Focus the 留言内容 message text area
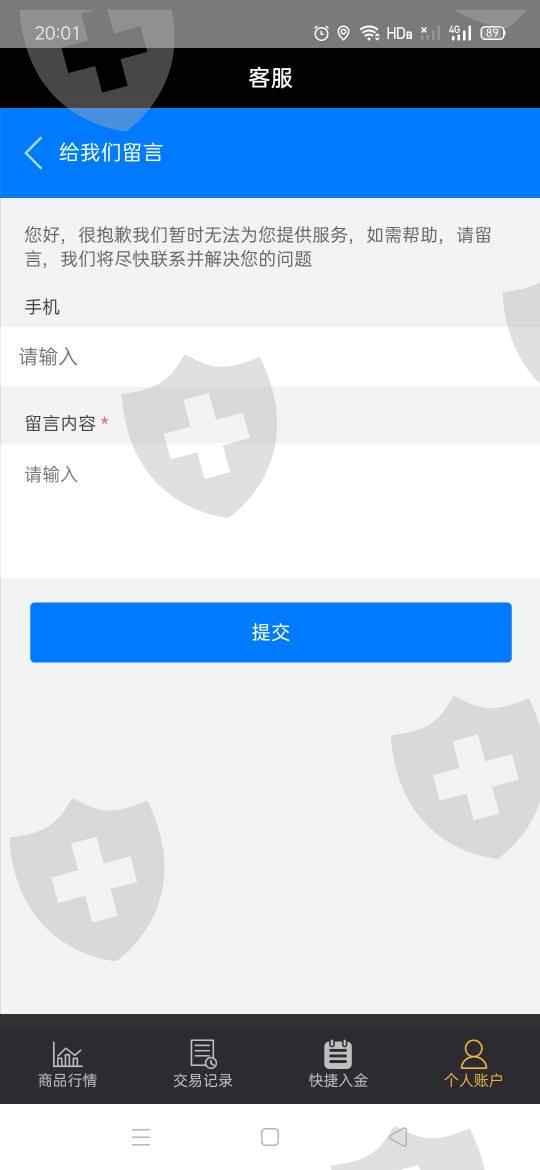The width and height of the screenshot is (540, 1170). [x=270, y=511]
